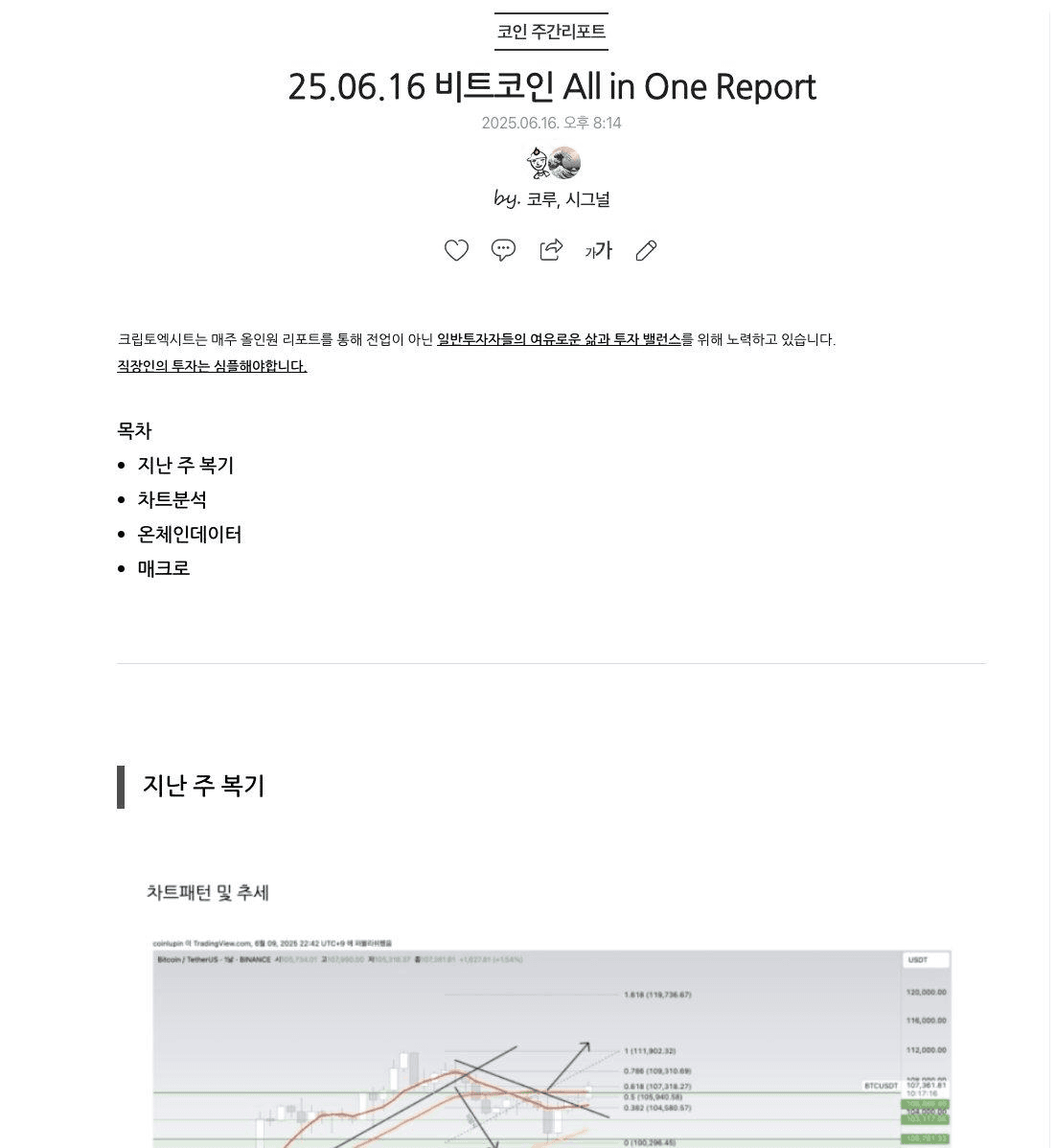Adjust font size with the 가 icon

coord(598,251)
